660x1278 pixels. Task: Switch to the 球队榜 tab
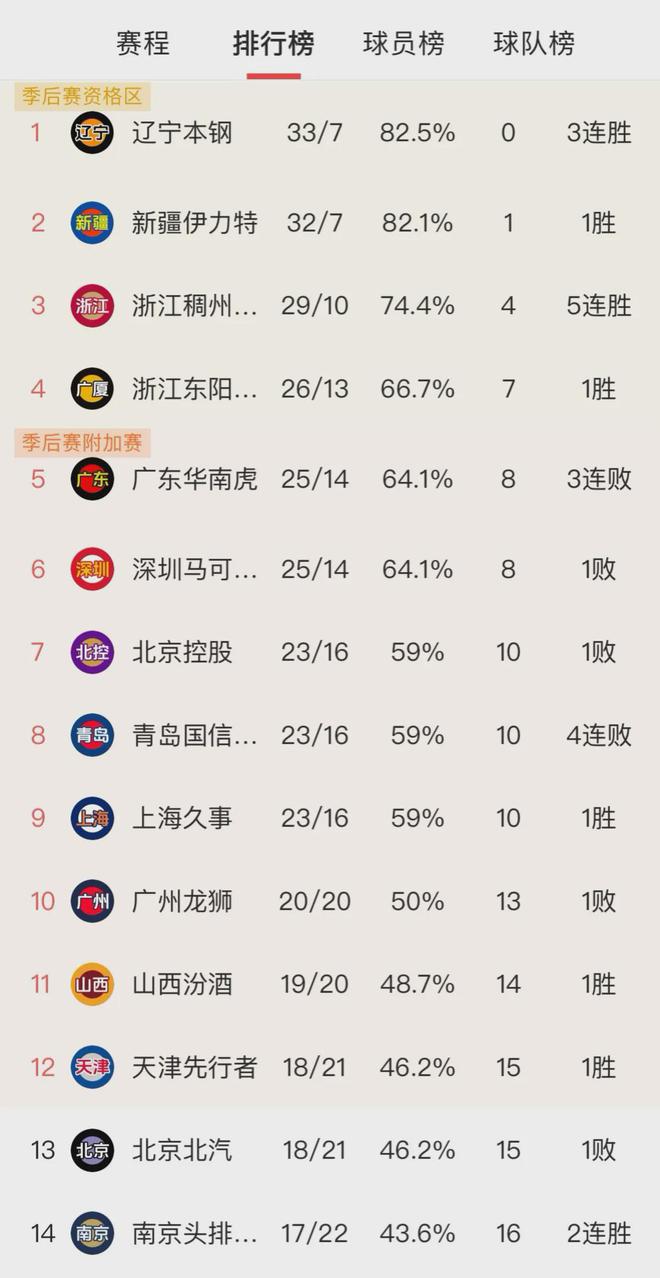point(534,44)
